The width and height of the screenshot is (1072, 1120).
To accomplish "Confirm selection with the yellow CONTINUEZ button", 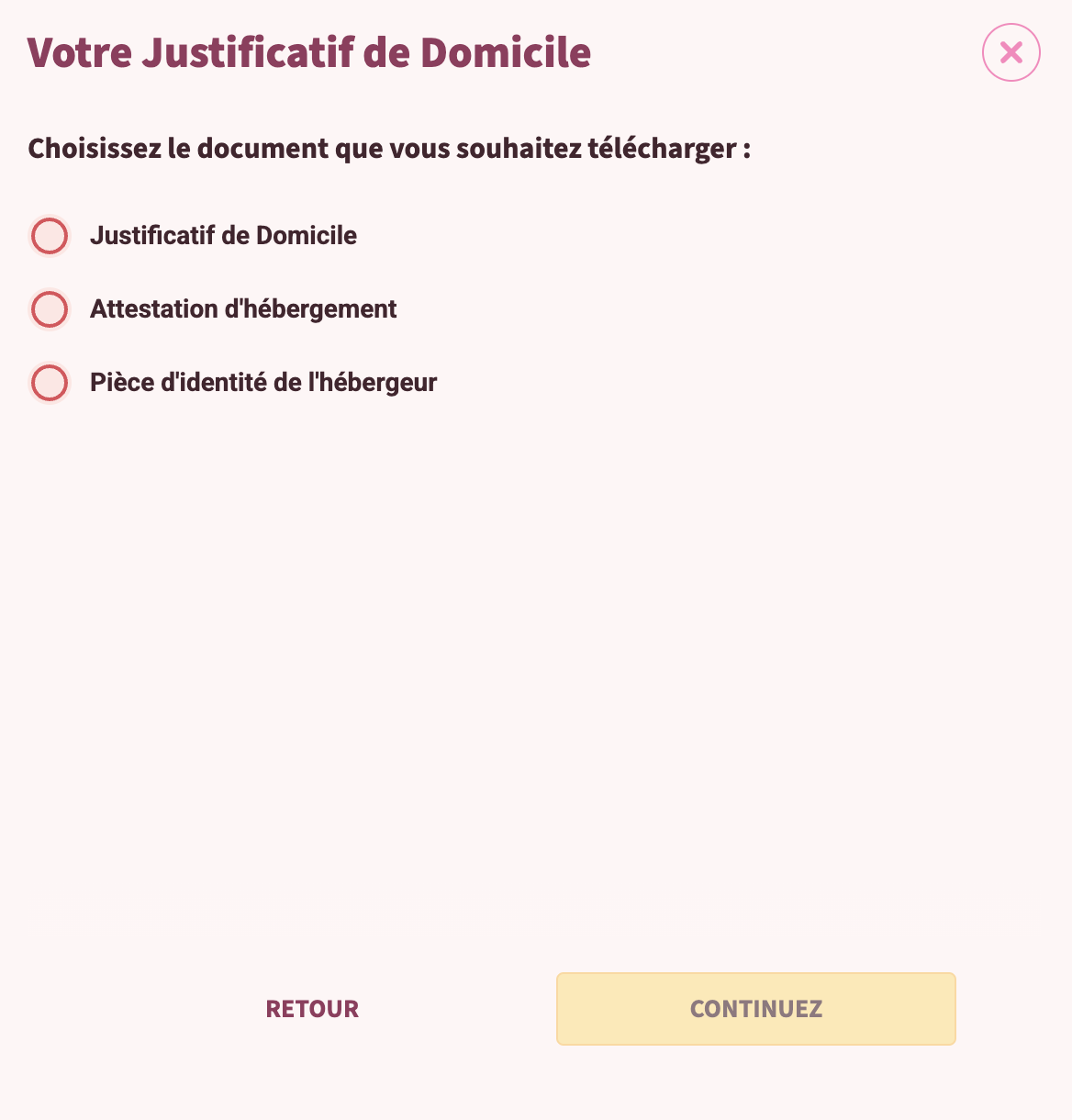I will [x=755, y=1008].
